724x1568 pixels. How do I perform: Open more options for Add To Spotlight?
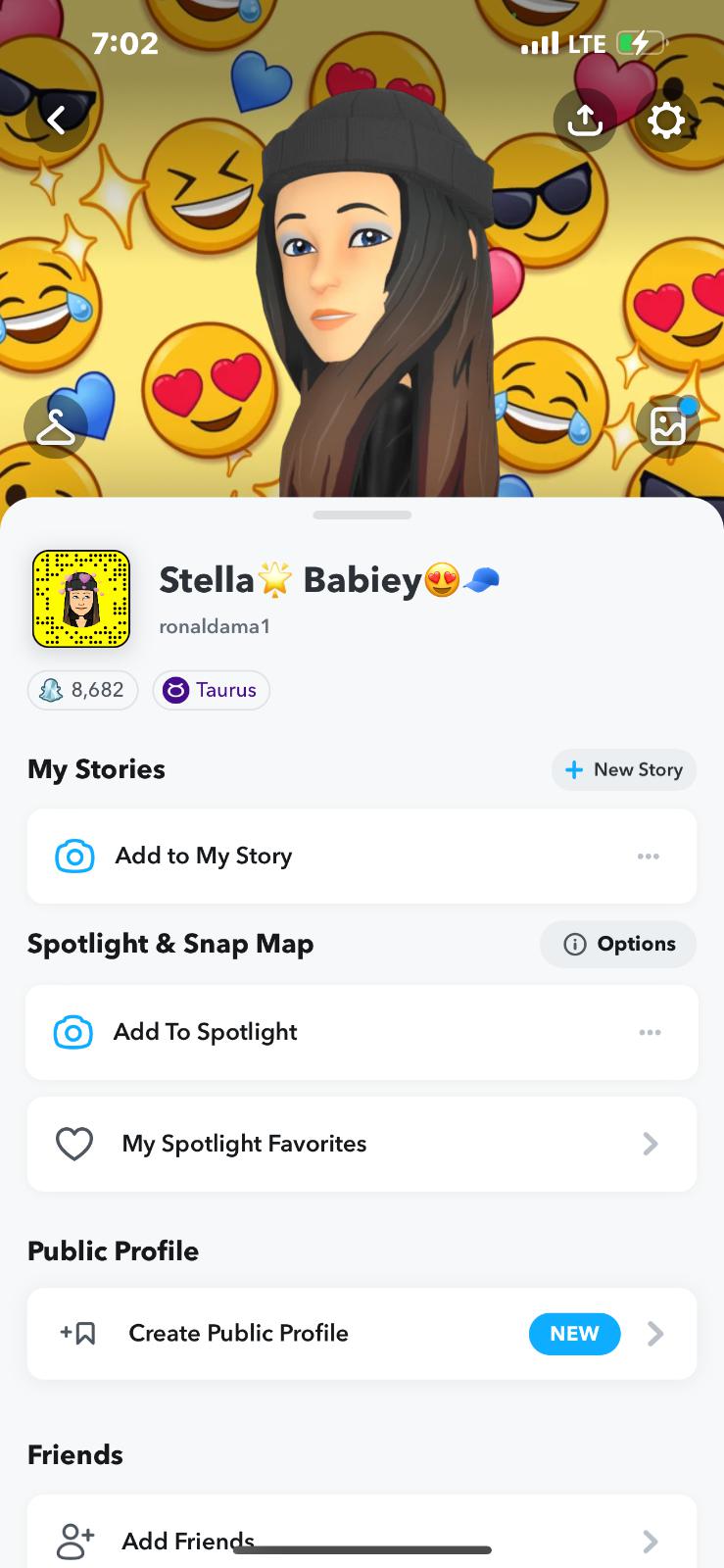(650, 1032)
